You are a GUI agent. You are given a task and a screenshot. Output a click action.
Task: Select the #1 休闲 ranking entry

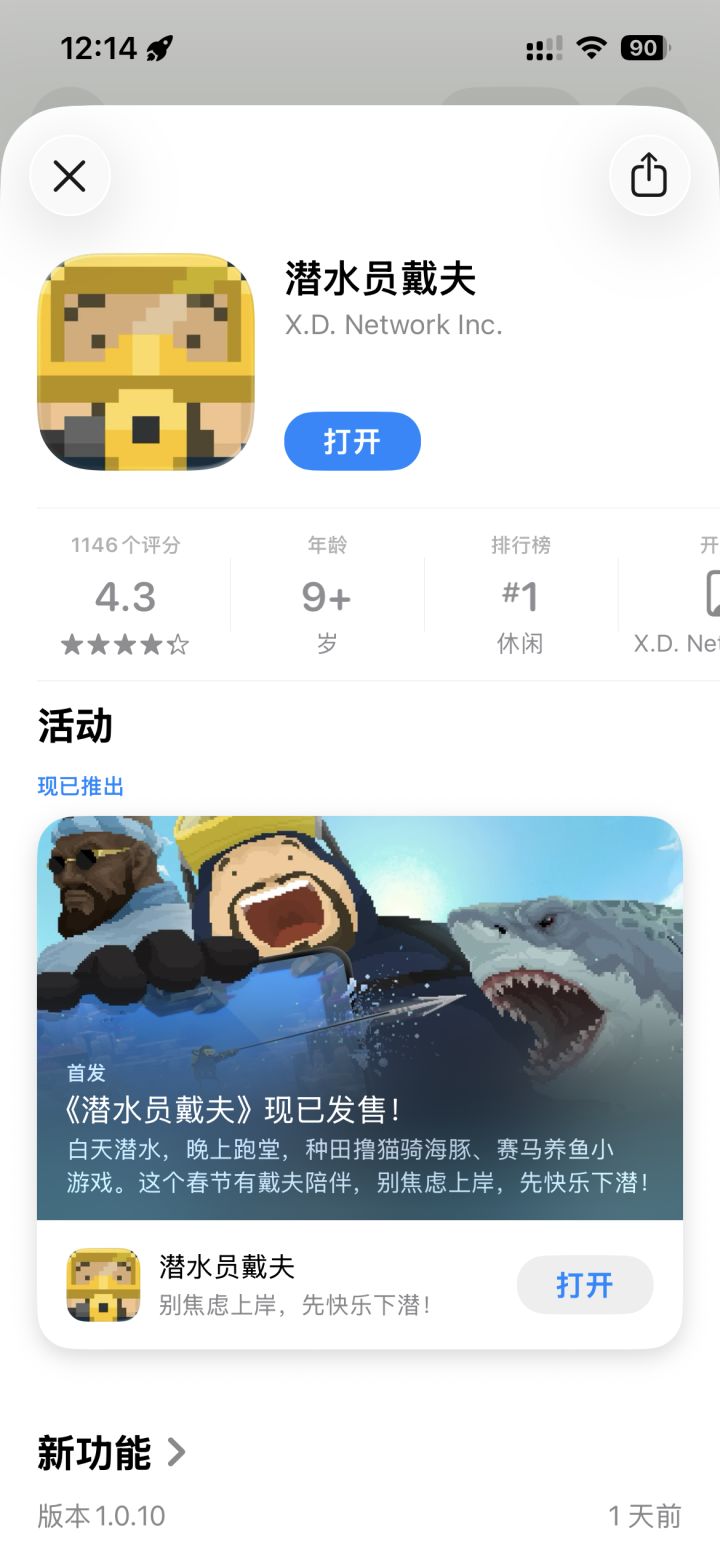click(519, 595)
